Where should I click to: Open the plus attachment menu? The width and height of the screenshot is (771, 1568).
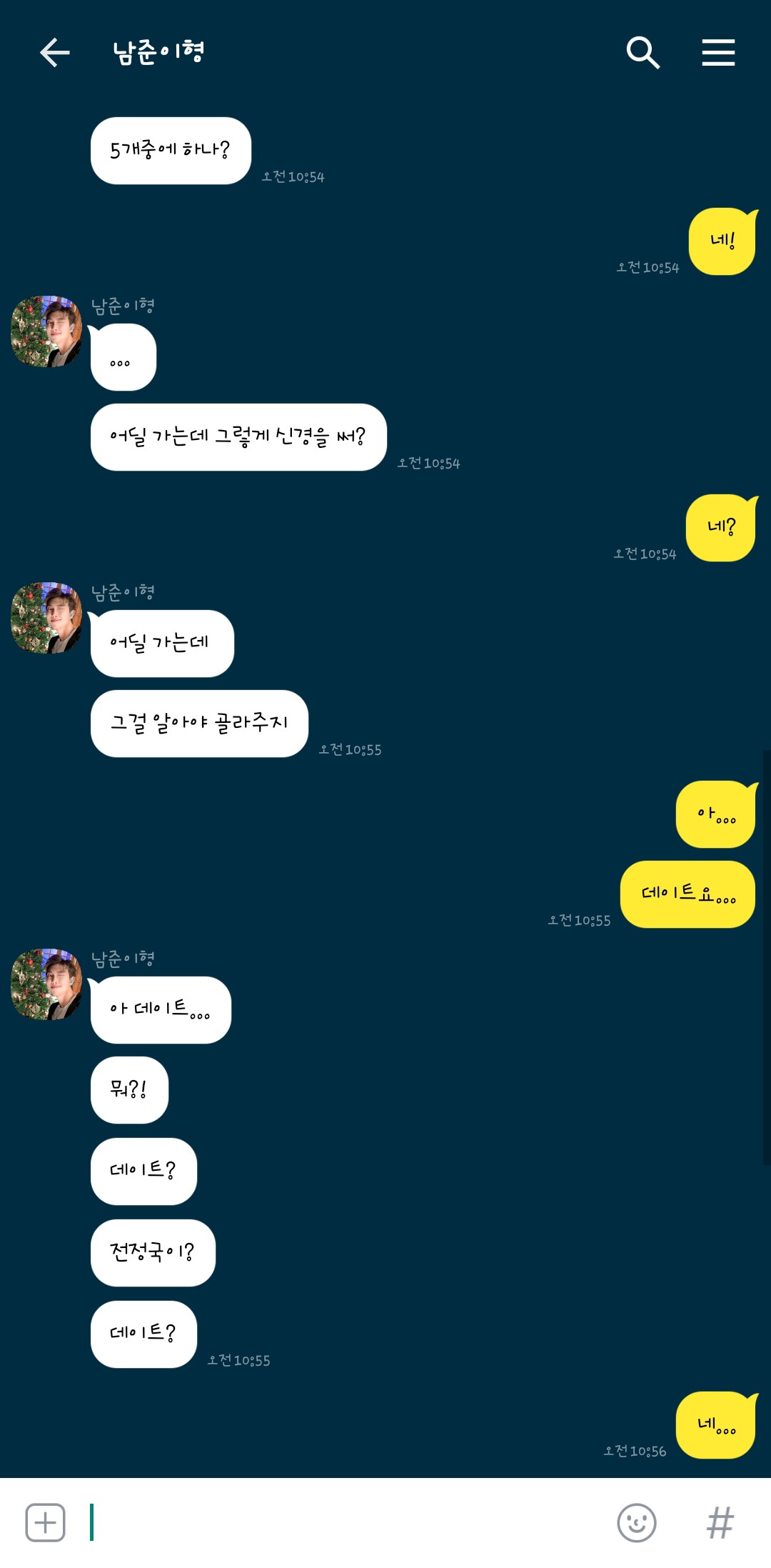46,1522
